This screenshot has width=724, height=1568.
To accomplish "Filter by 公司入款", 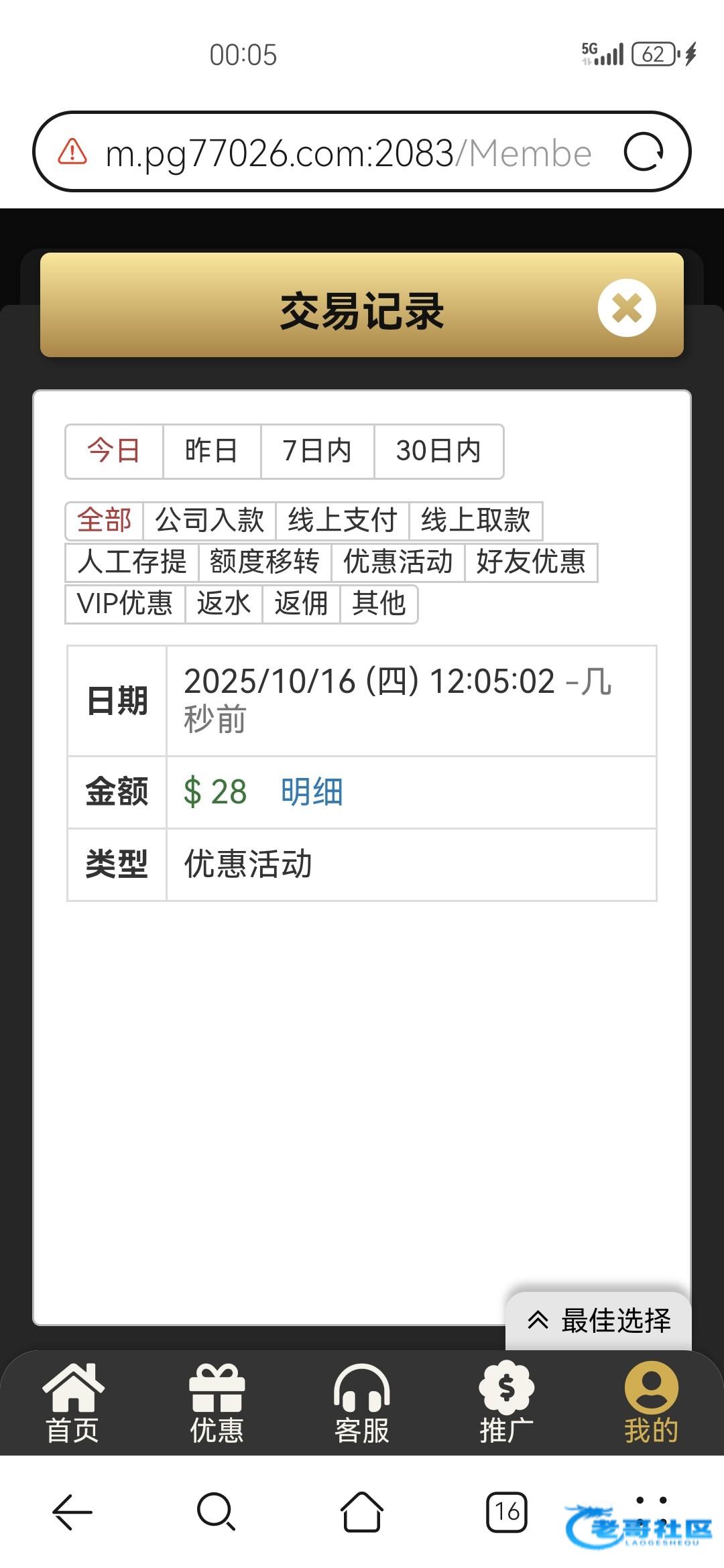I will tap(210, 521).
